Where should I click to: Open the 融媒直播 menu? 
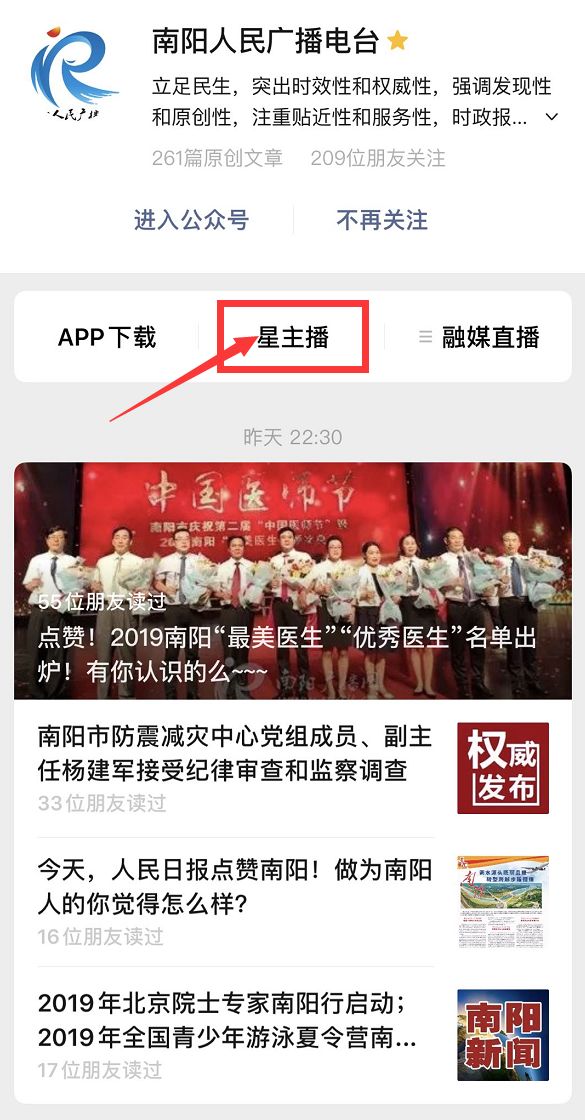point(479,337)
